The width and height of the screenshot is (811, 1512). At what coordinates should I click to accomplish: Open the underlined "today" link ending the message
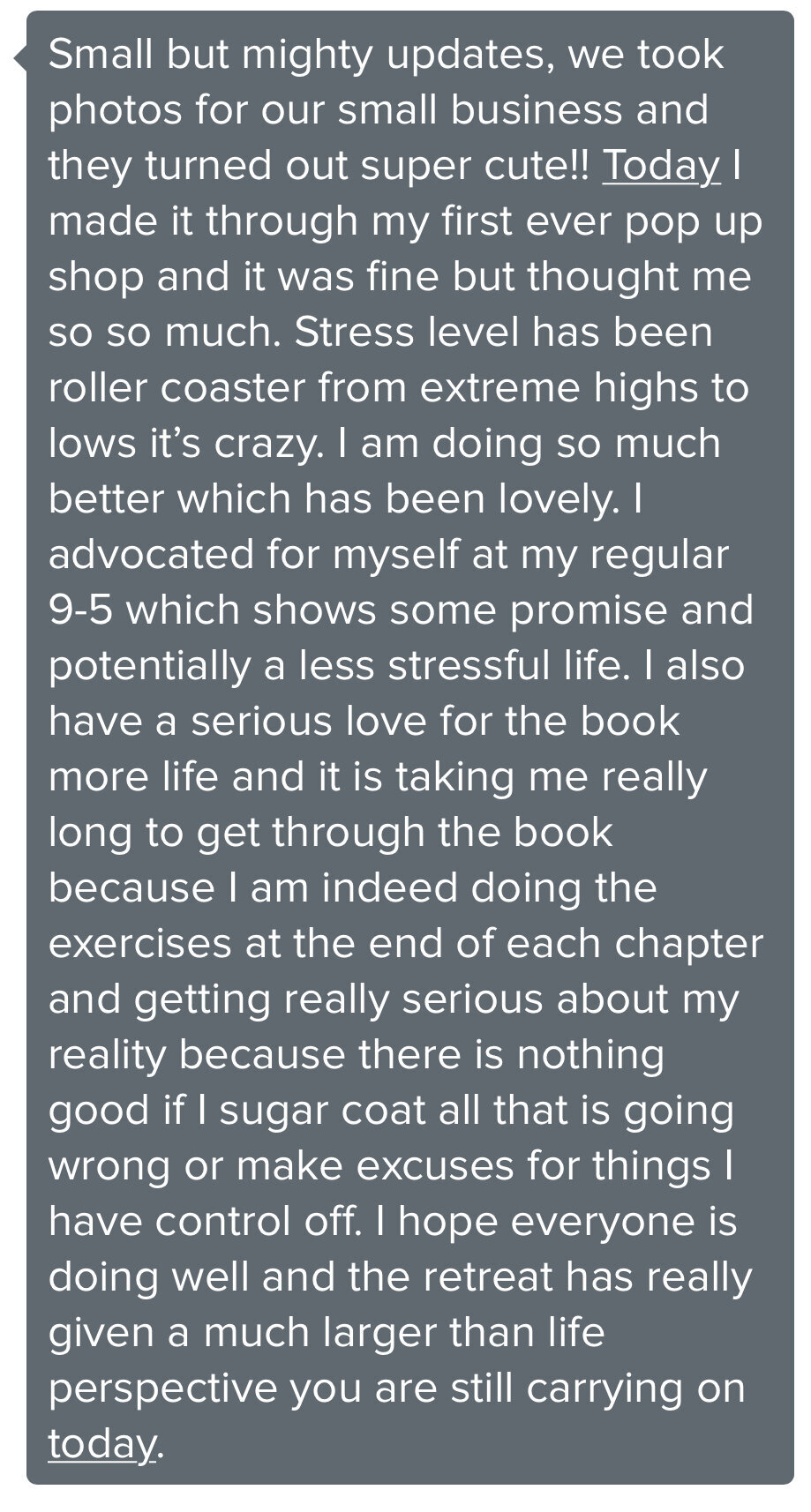[101, 1443]
